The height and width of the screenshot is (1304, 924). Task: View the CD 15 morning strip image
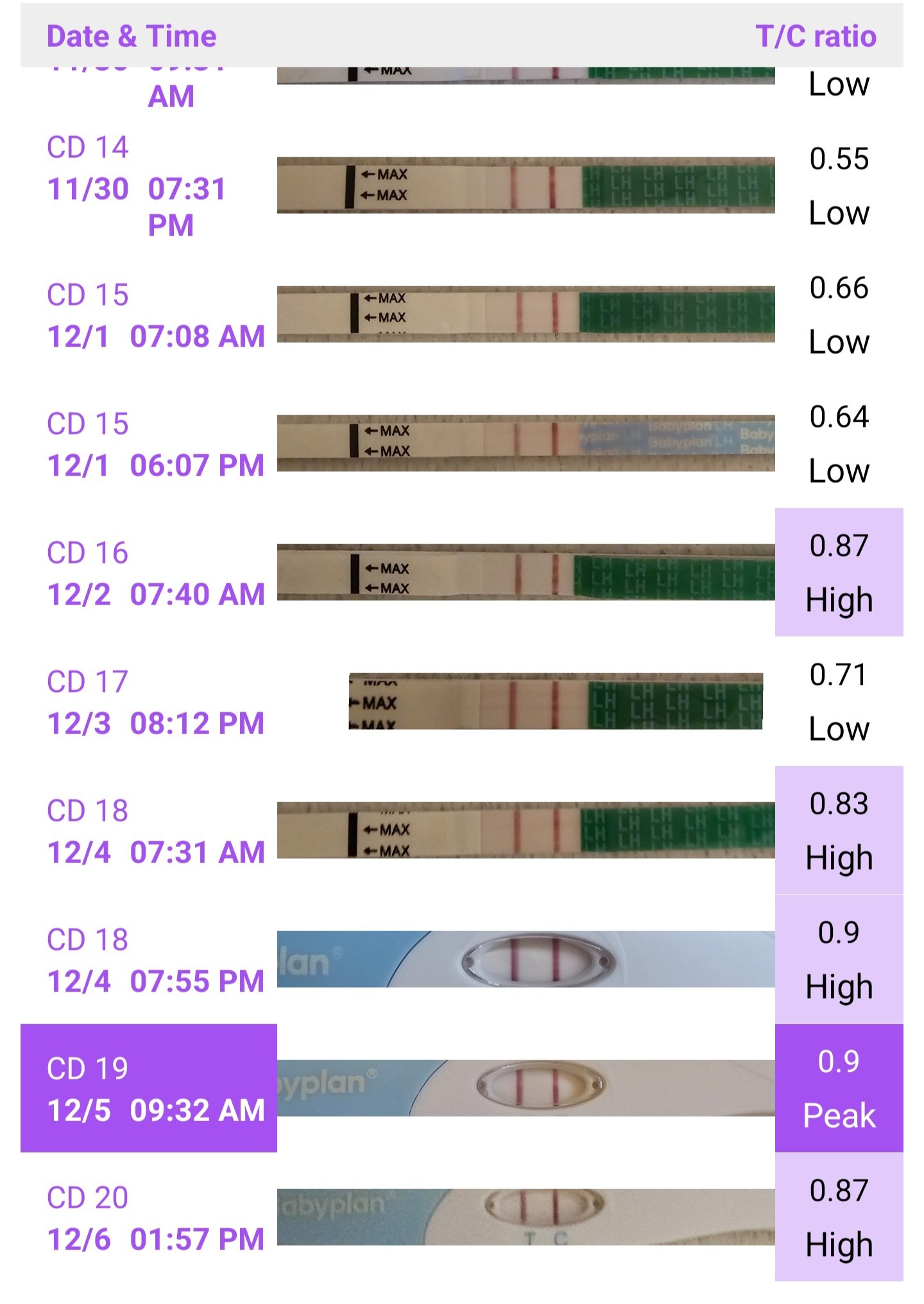pyautogui.click(x=526, y=314)
